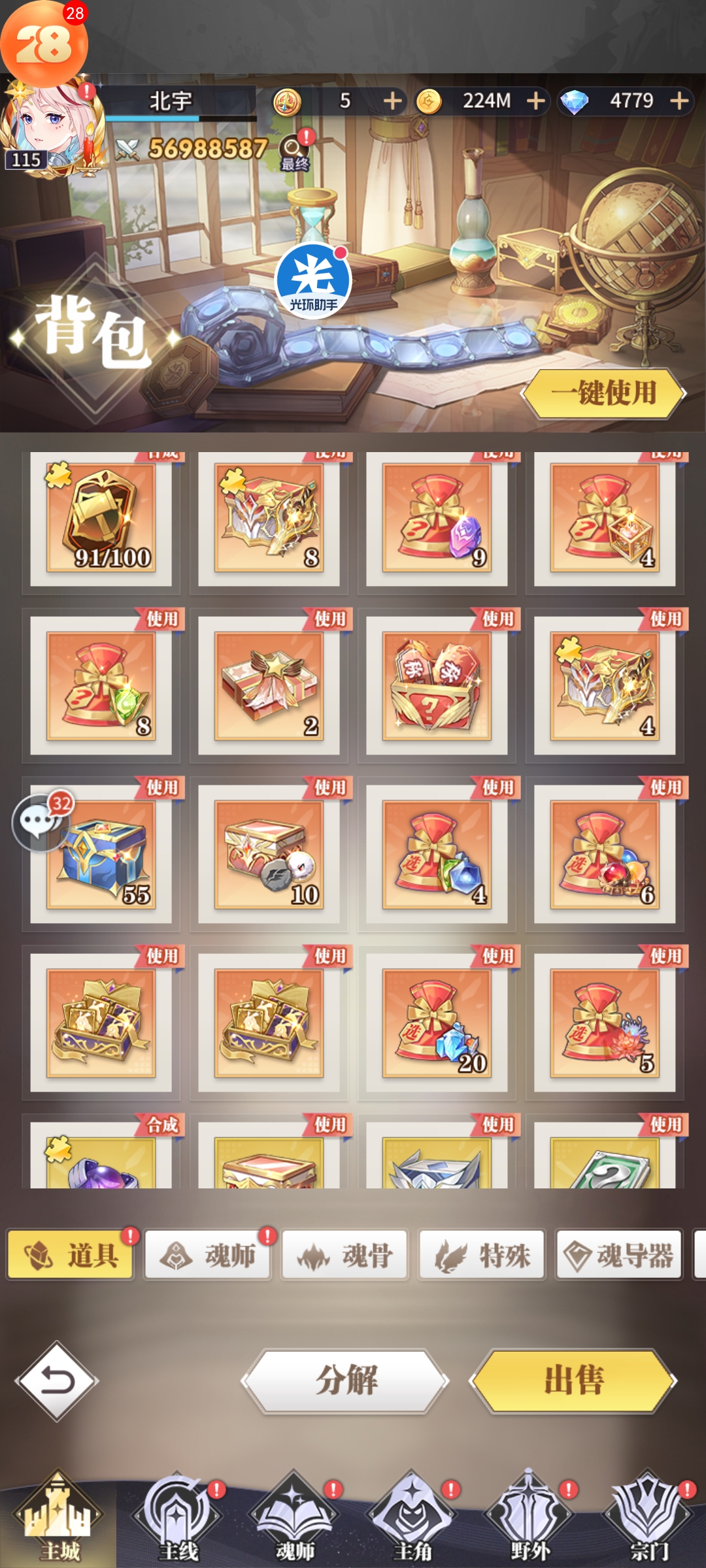Tap the 分解 button
This screenshot has height=1568, width=706.
[x=346, y=1380]
